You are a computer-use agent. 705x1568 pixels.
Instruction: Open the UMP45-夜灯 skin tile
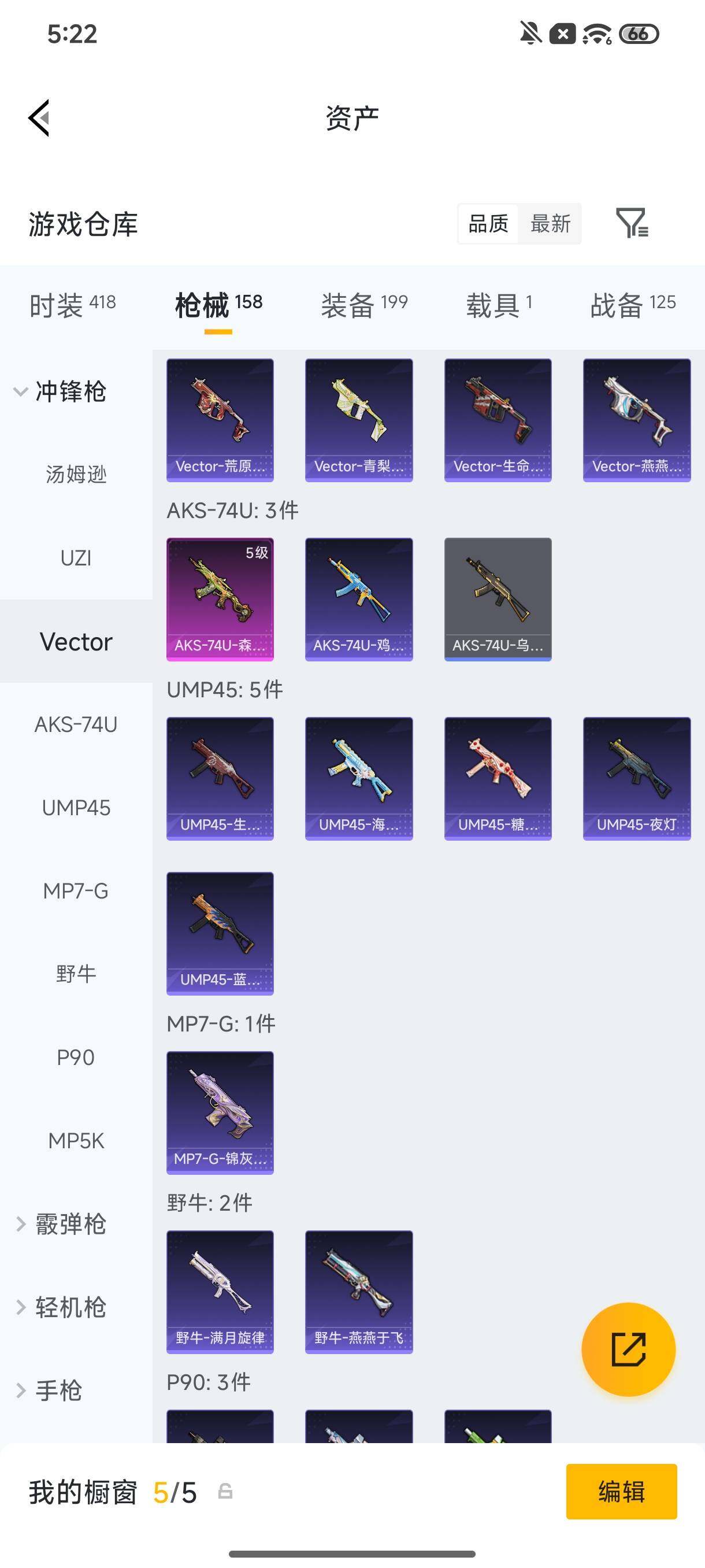click(x=637, y=779)
